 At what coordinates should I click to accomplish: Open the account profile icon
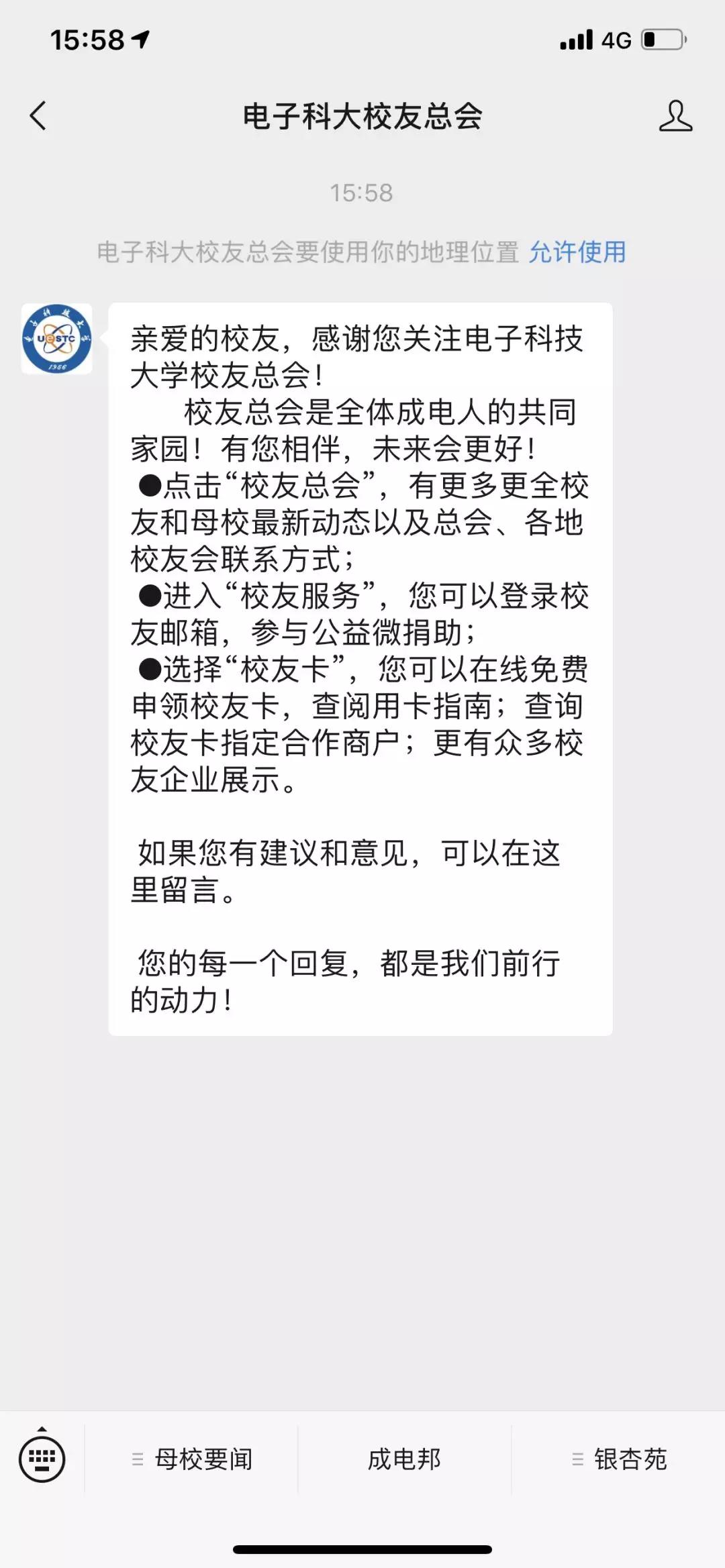pos(675,116)
